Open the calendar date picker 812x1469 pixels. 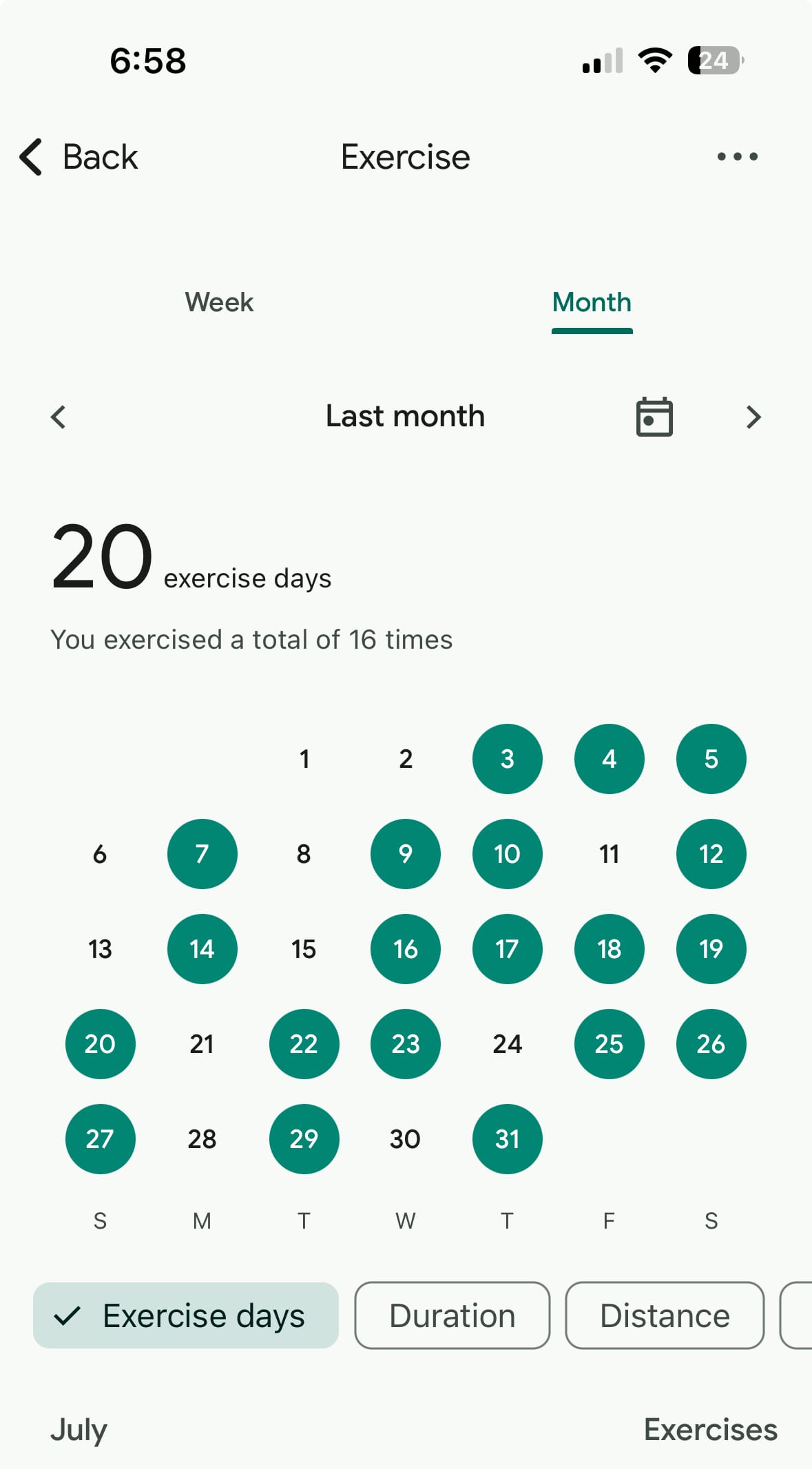[x=654, y=417]
